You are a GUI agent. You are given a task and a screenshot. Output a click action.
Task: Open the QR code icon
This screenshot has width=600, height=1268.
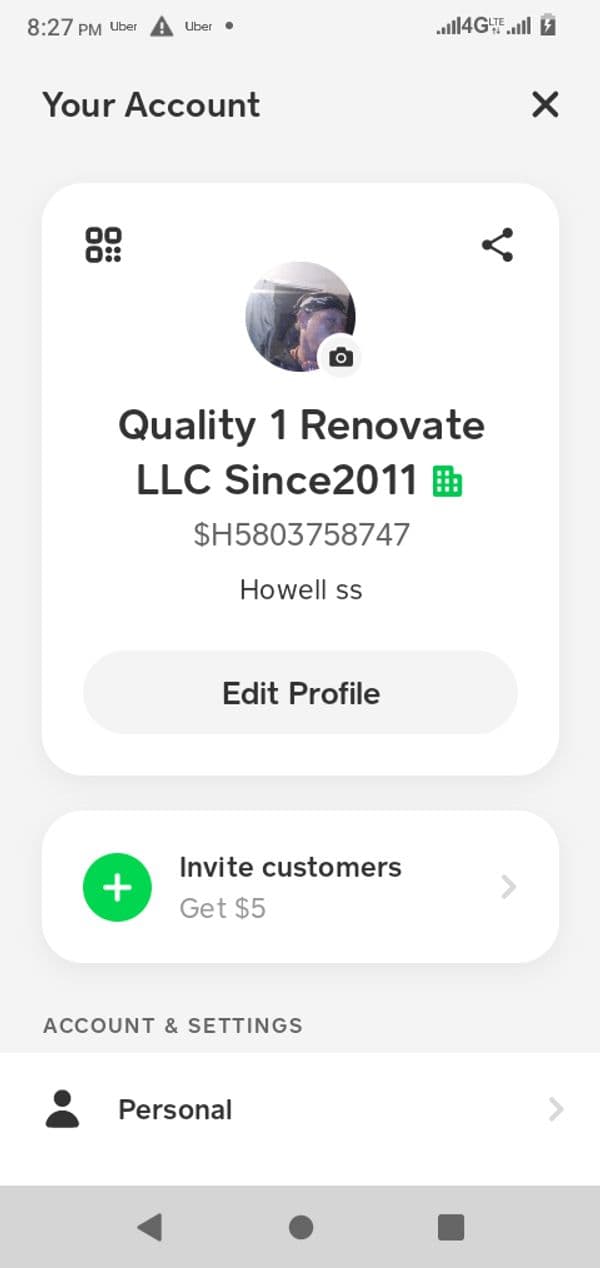[103, 245]
